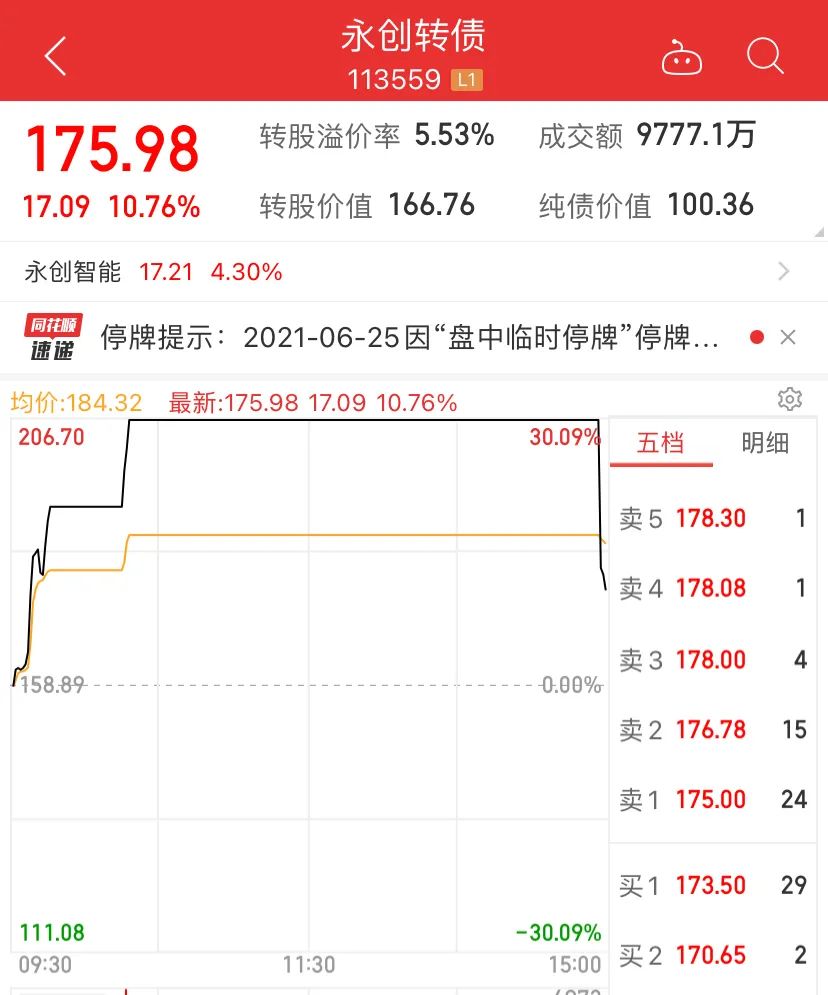Image resolution: width=828 pixels, height=995 pixels.
Task: Read the 停牌提示 news alert
Action: (x=408, y=338)
